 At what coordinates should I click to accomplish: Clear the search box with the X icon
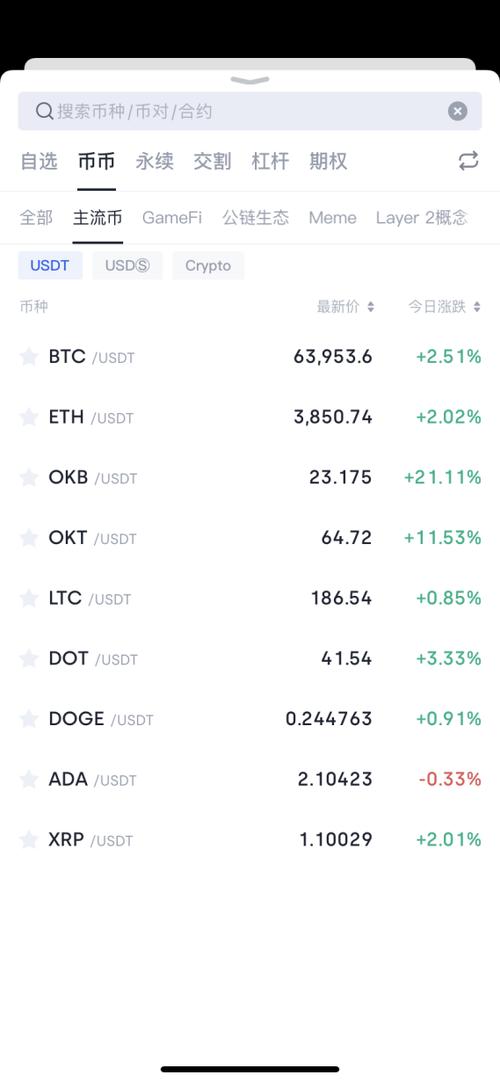point(457,111)
